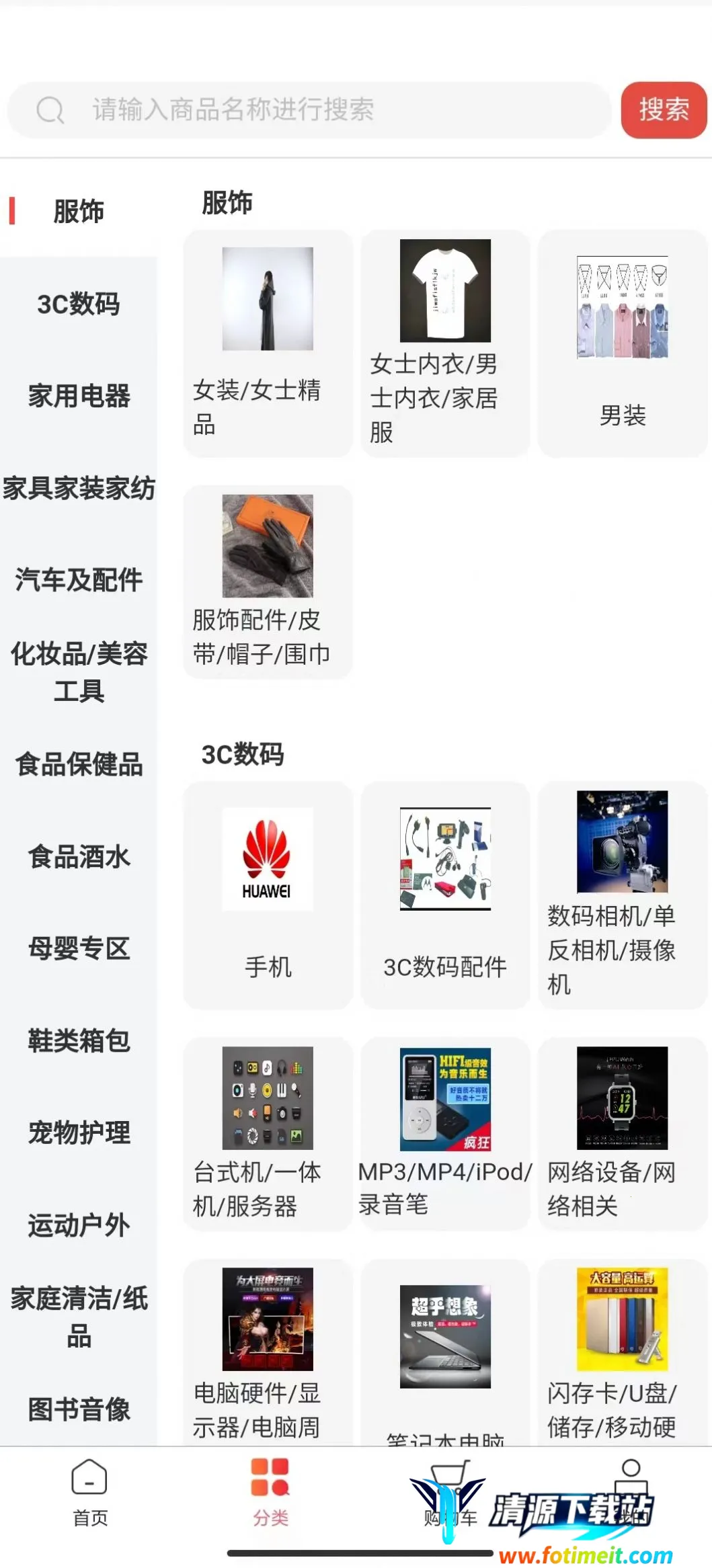
Task: Open the 台式机/一体机/服务器 tile
Action: [x=268, y=1133]
